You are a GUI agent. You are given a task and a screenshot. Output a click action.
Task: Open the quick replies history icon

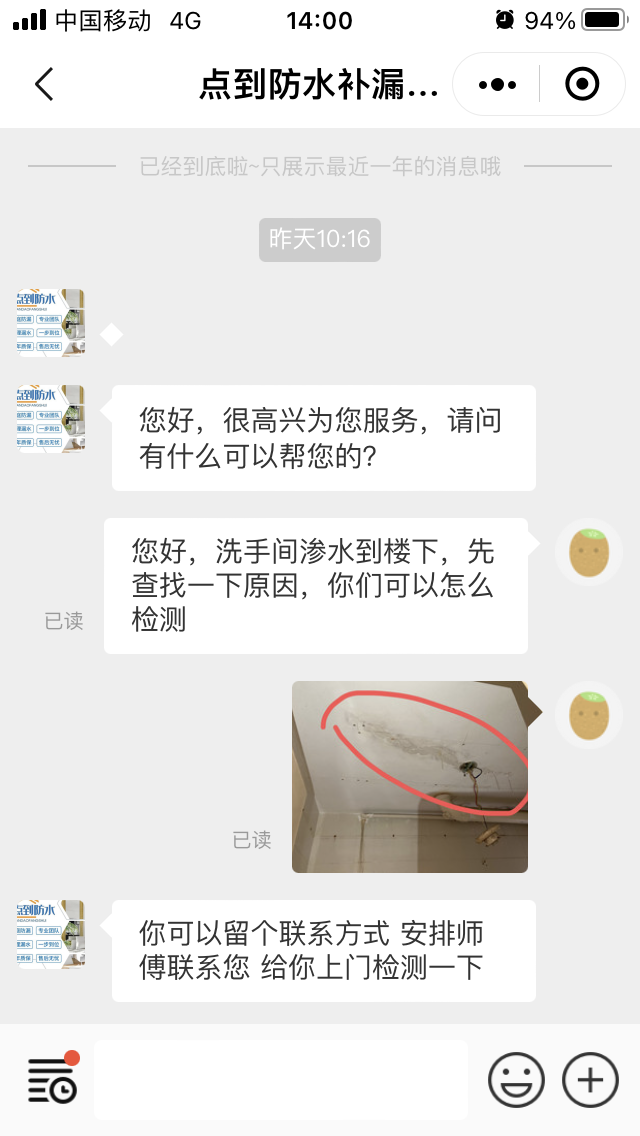click(x=52, y=1078)
